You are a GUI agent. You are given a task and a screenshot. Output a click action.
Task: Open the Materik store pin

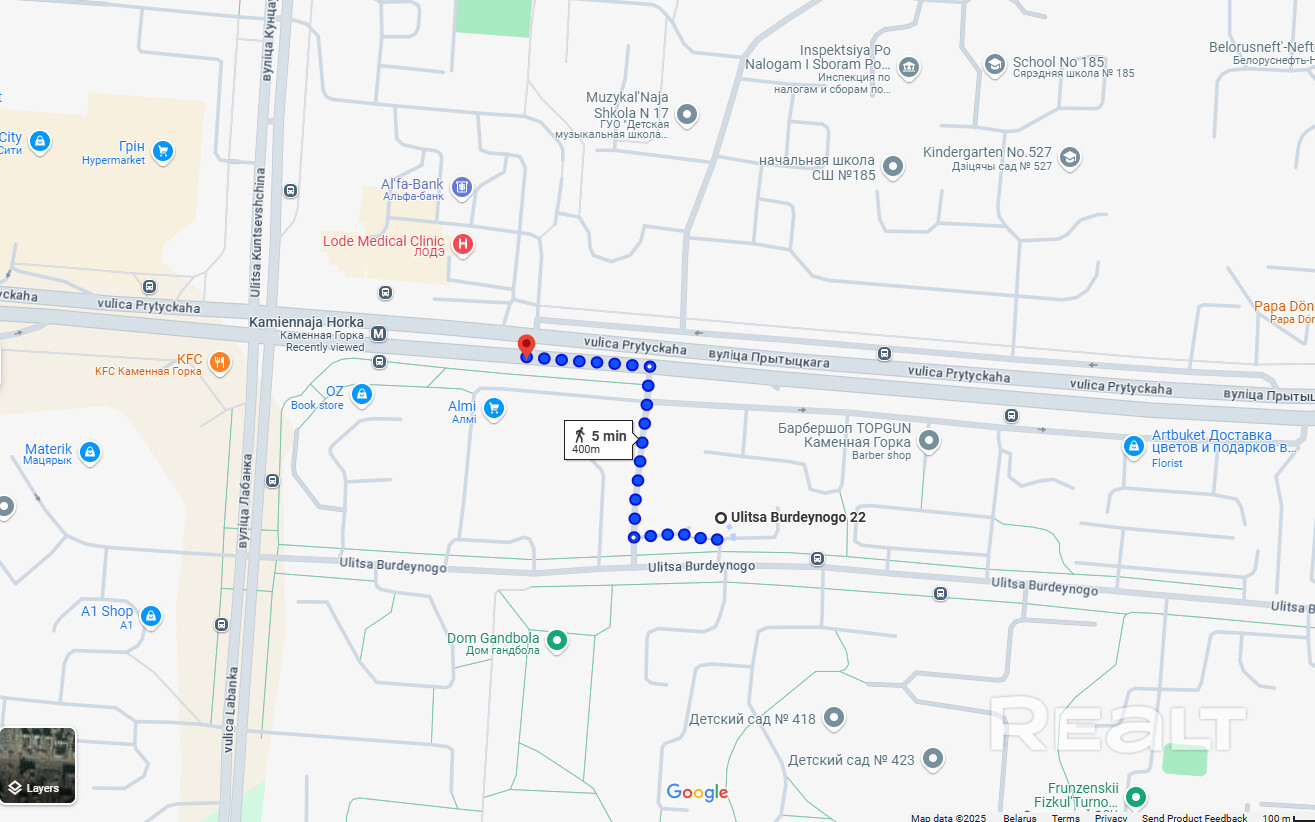point(90,453)
